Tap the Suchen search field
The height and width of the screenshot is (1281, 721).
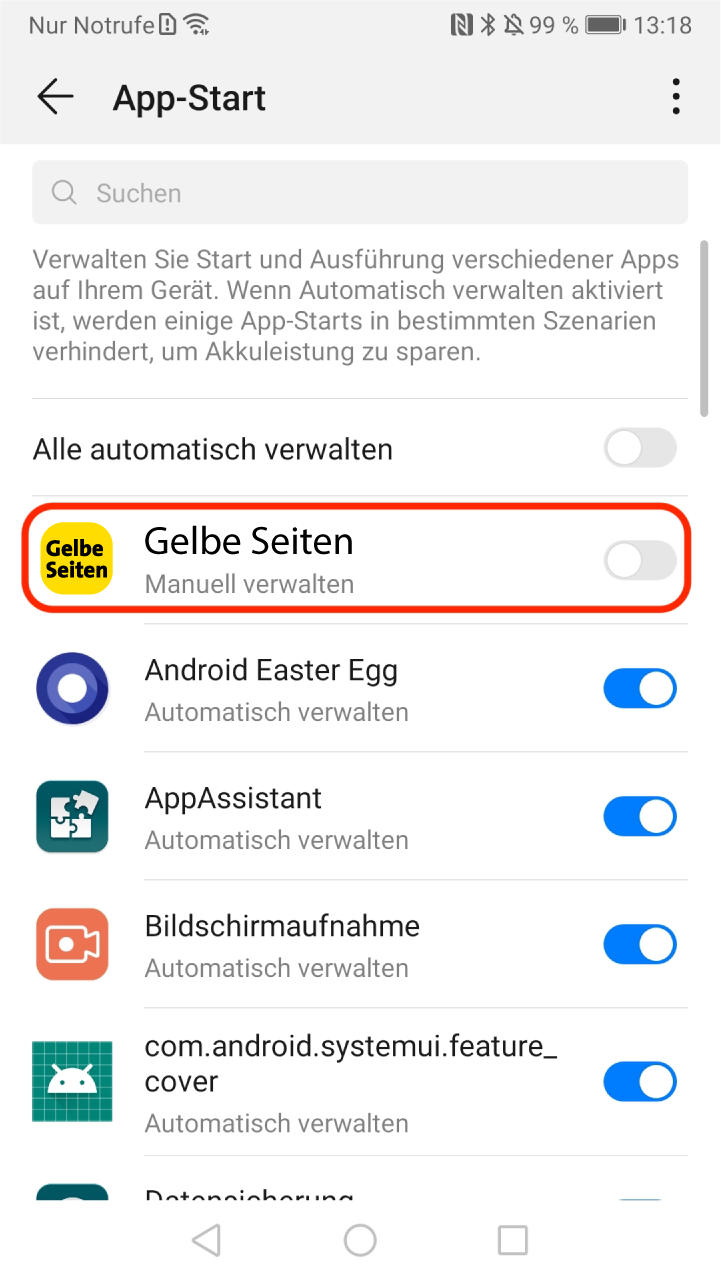coord(360,192)
